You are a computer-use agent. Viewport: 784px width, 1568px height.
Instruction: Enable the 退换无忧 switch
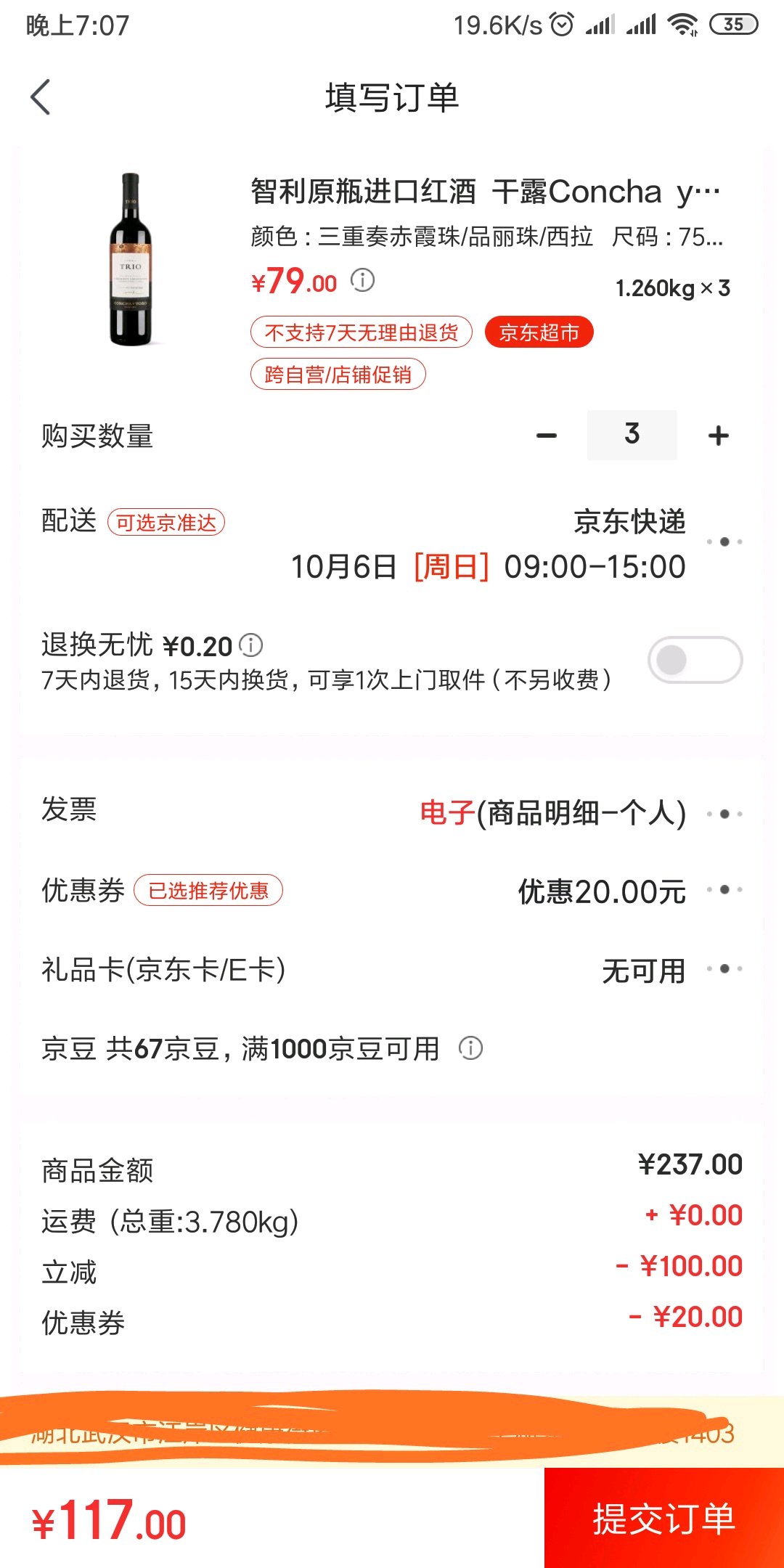point(695,660)
